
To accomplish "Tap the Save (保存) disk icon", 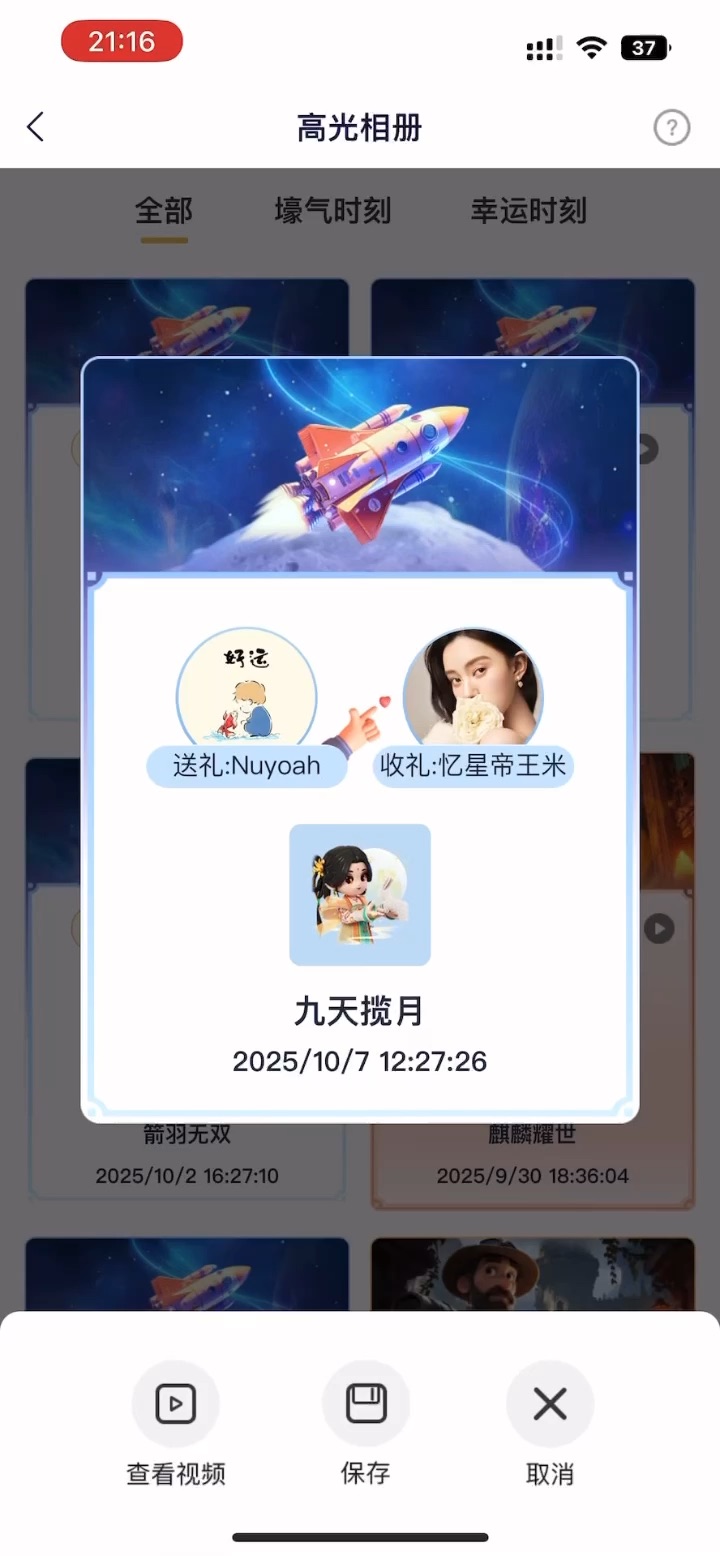I will 365,1403.
